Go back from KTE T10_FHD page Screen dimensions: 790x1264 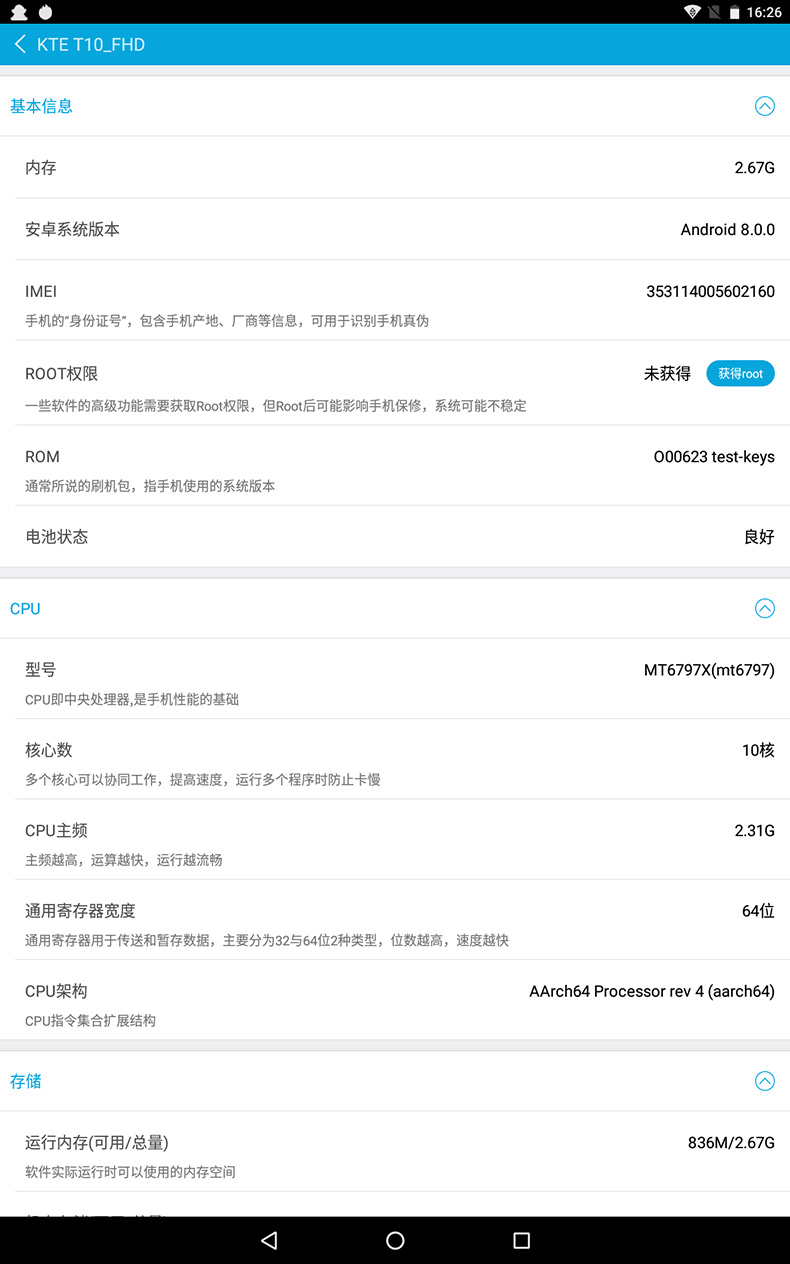pos(20,45)
